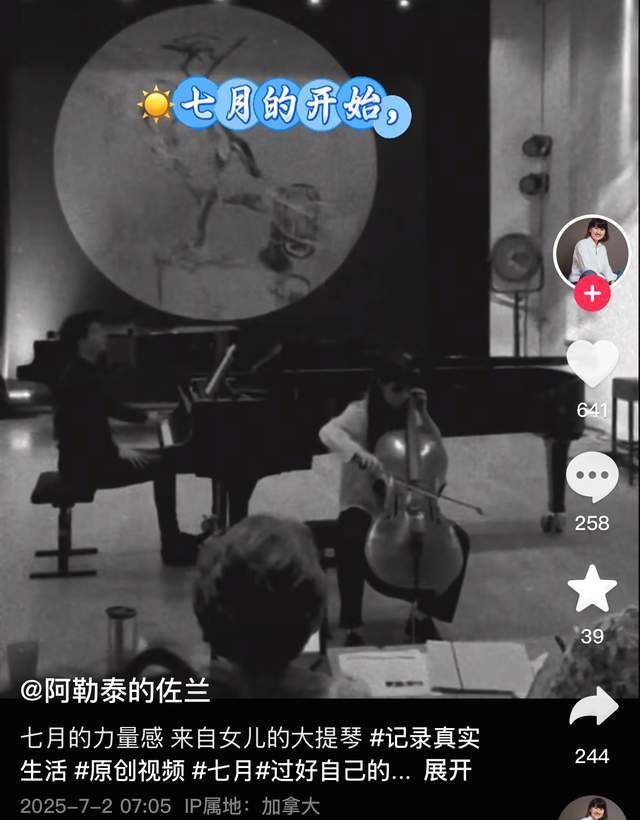
Task: Open the comments section
Action: [x=592, y=477]
